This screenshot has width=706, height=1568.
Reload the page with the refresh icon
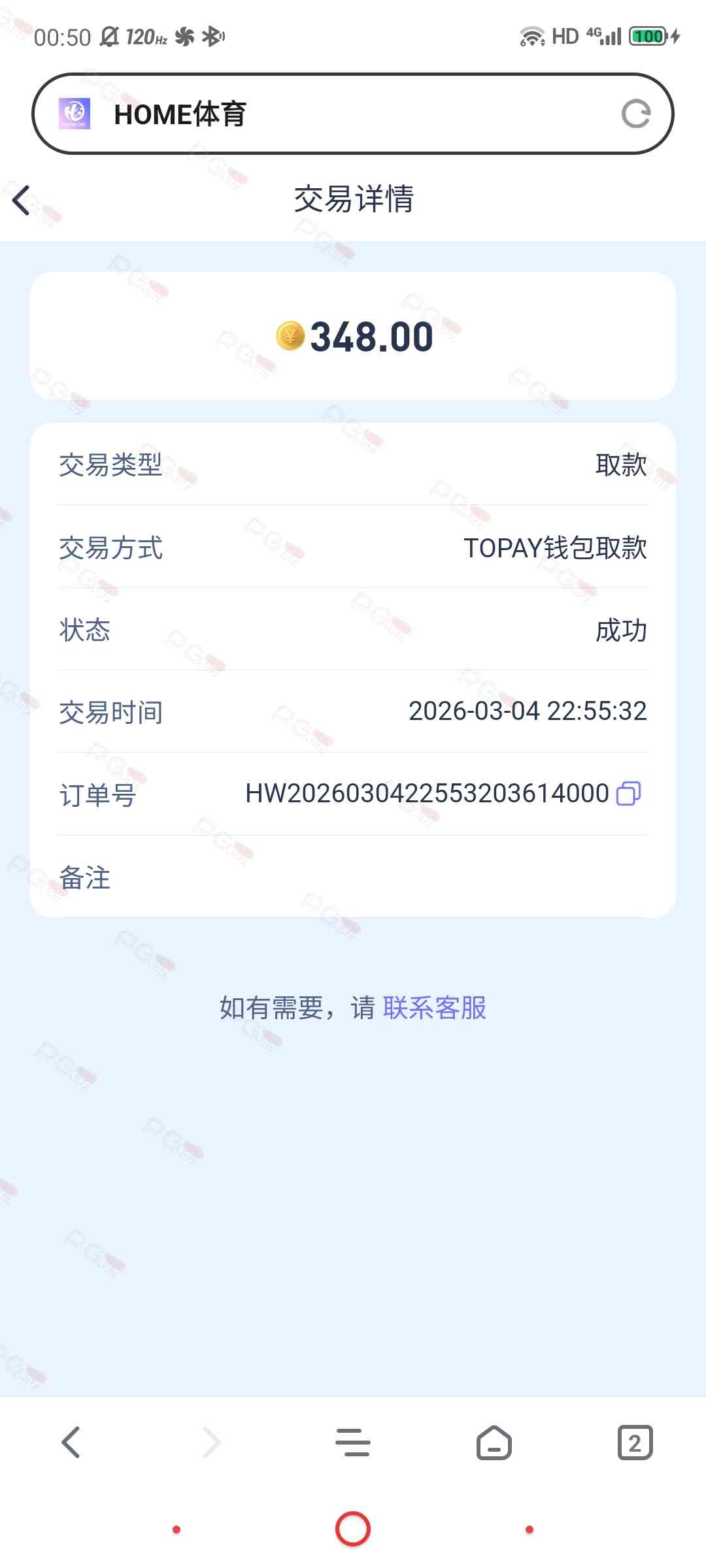click(x=635, y=114)
